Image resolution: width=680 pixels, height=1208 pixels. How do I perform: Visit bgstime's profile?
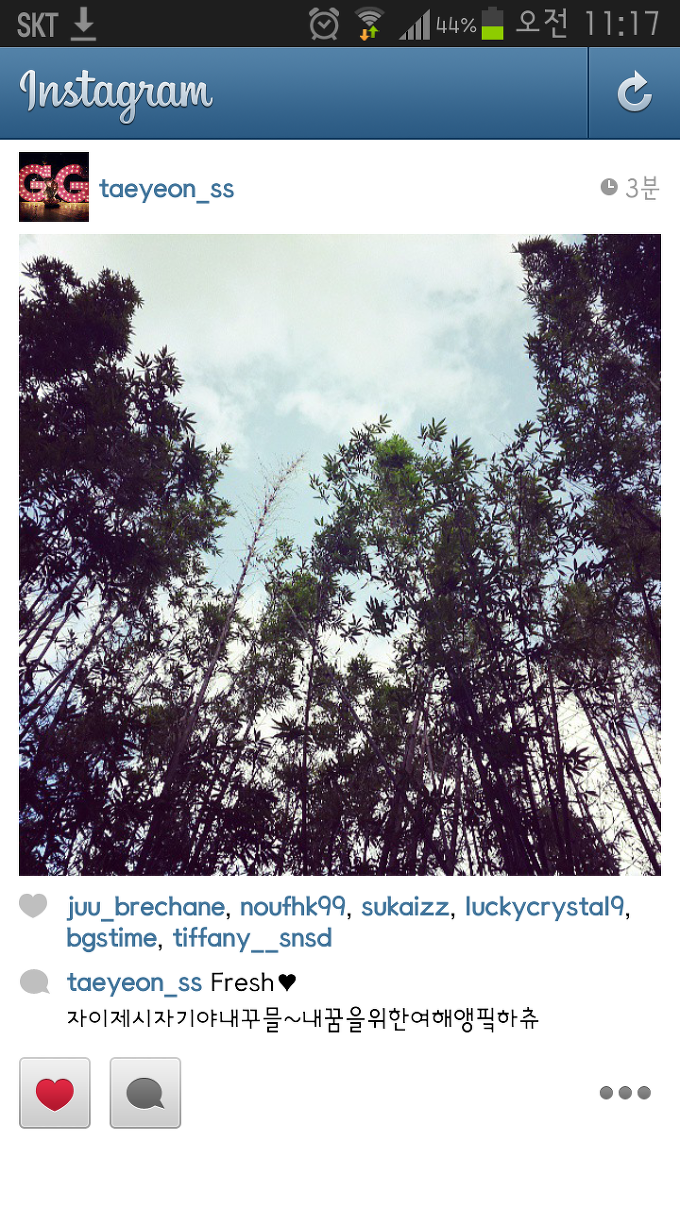pos(112,938)
